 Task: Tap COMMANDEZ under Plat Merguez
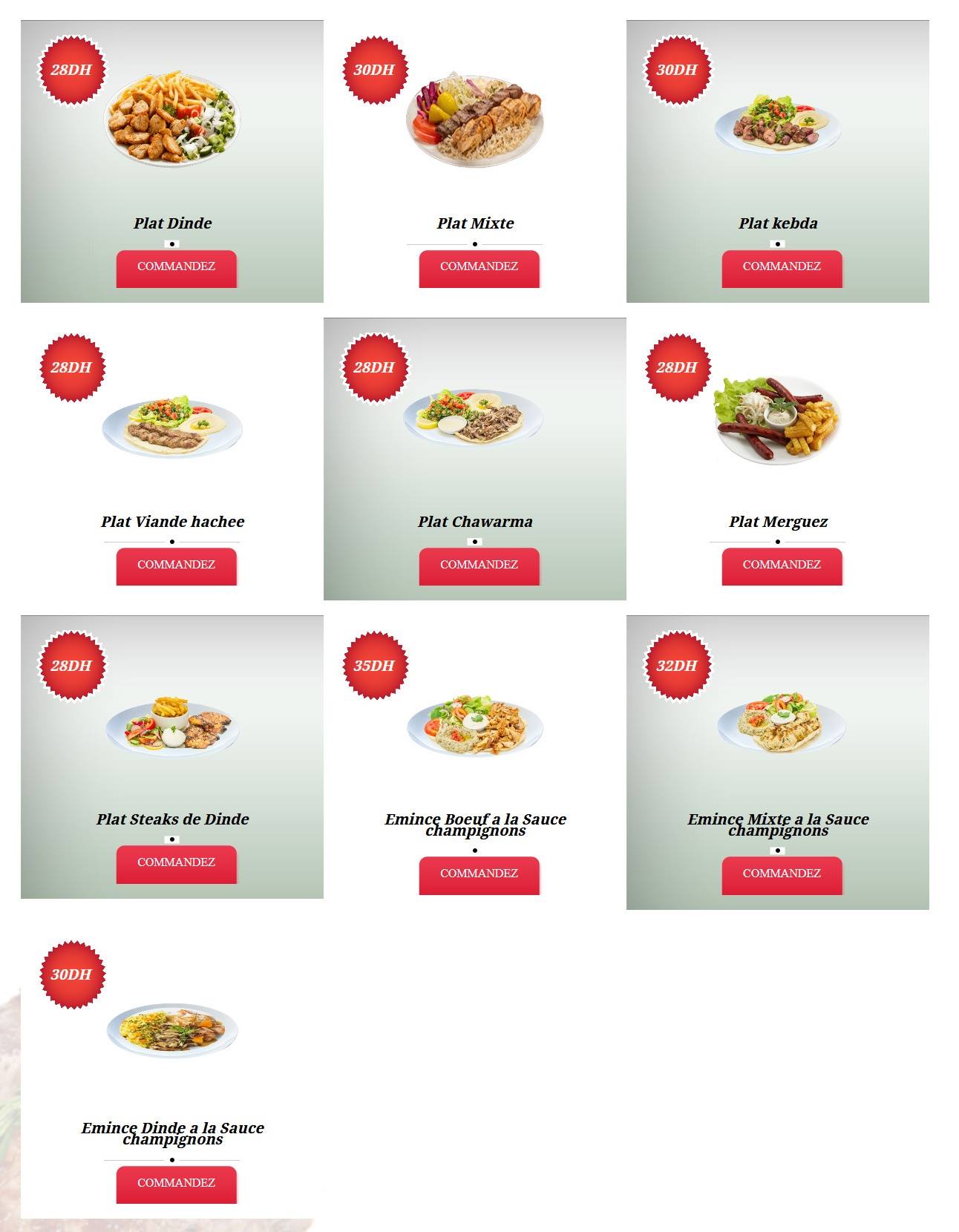[782, 566]
